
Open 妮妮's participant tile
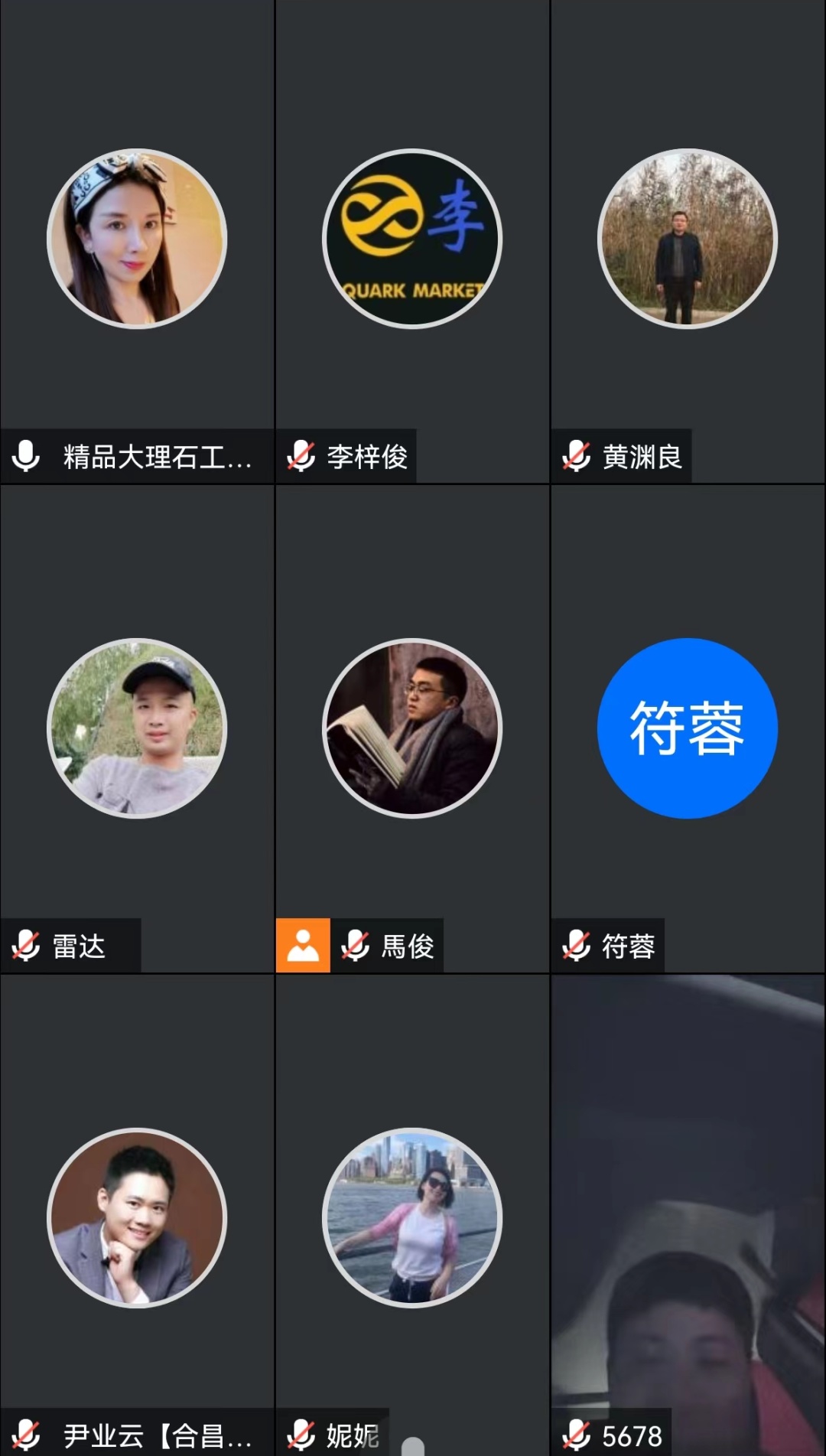tap(412, 1217)
